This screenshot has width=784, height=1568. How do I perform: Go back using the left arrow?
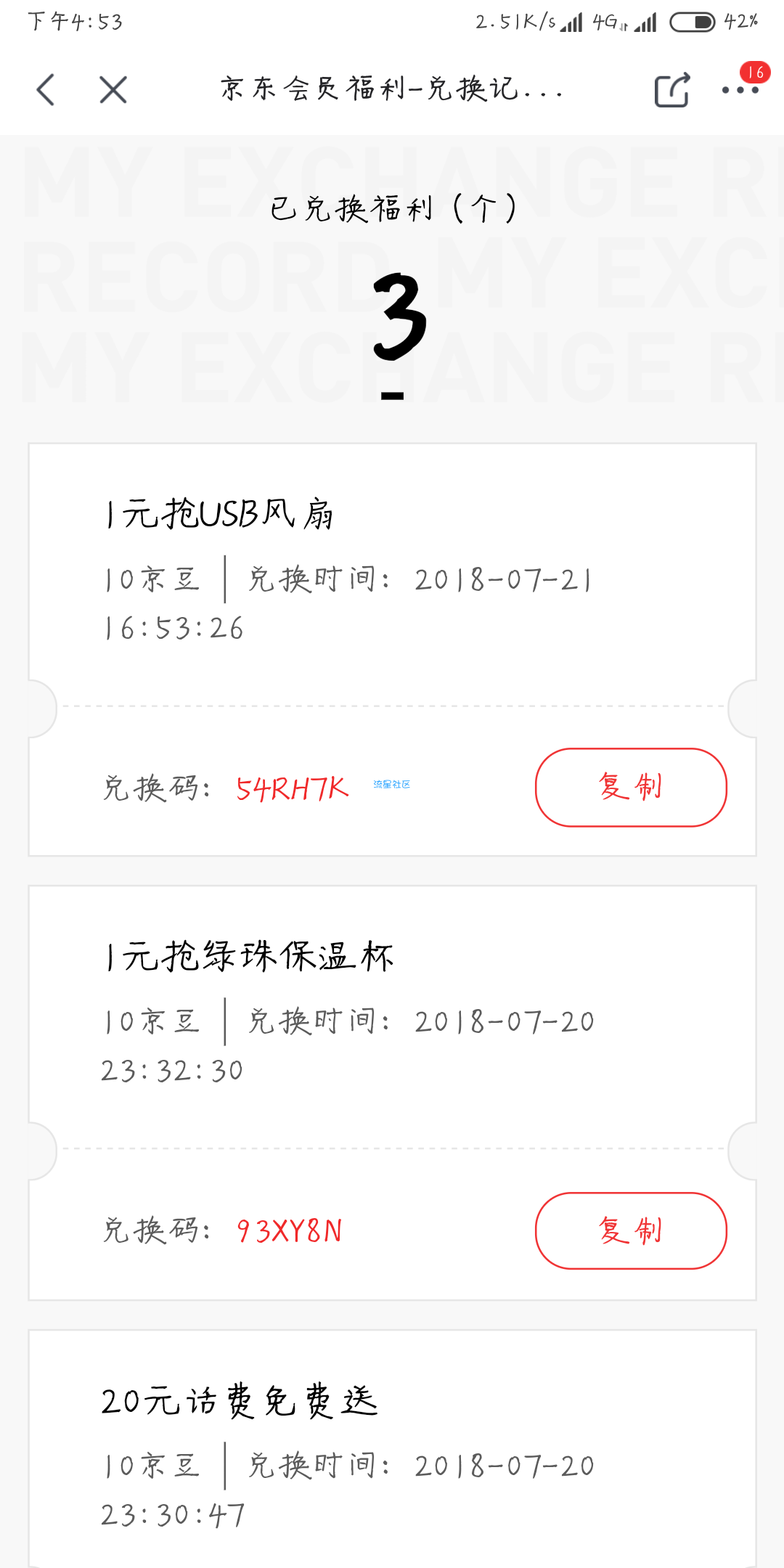[x=46, y=90]
